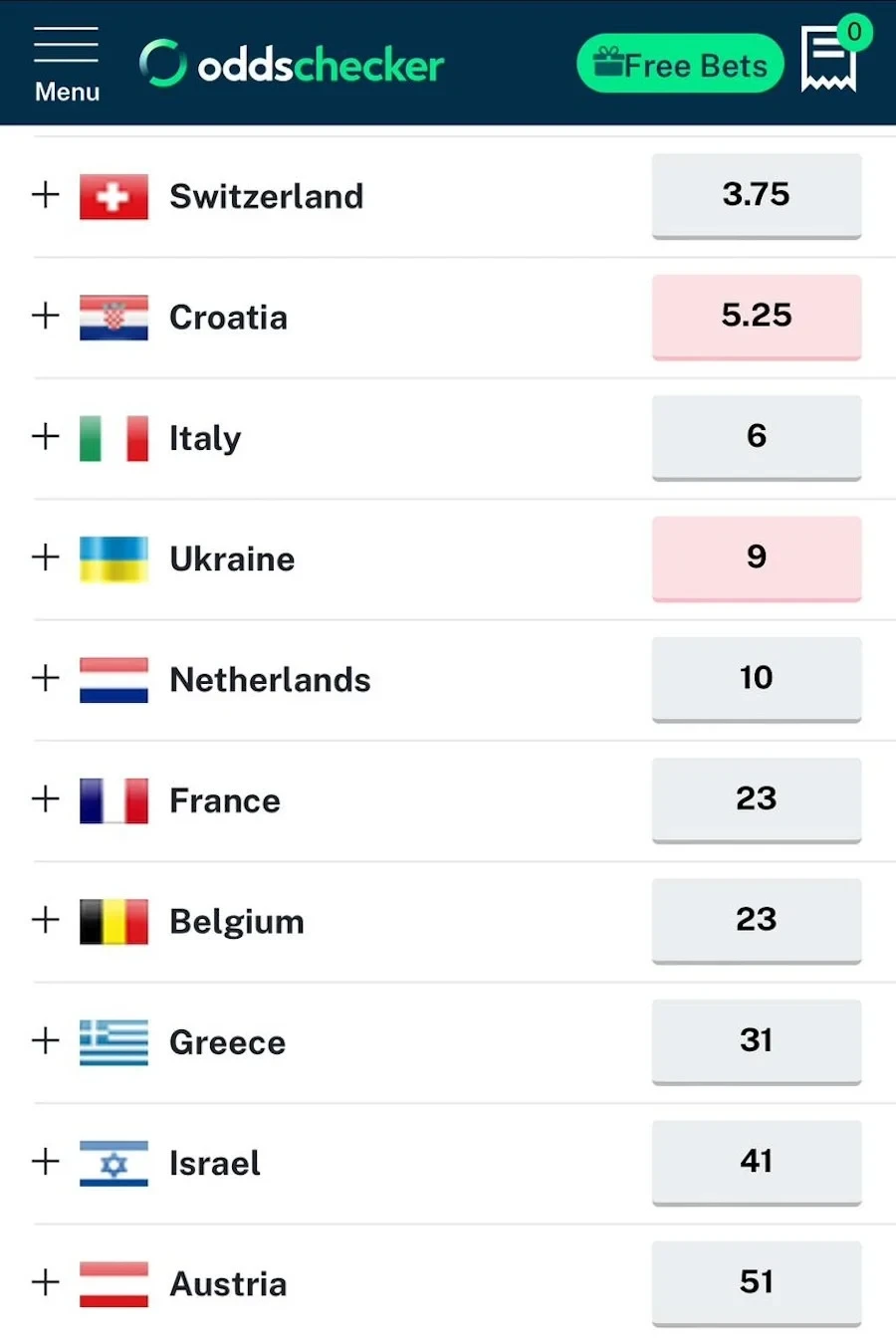
Task: Click Austria's odds of 51
Action: [756, 1284]
